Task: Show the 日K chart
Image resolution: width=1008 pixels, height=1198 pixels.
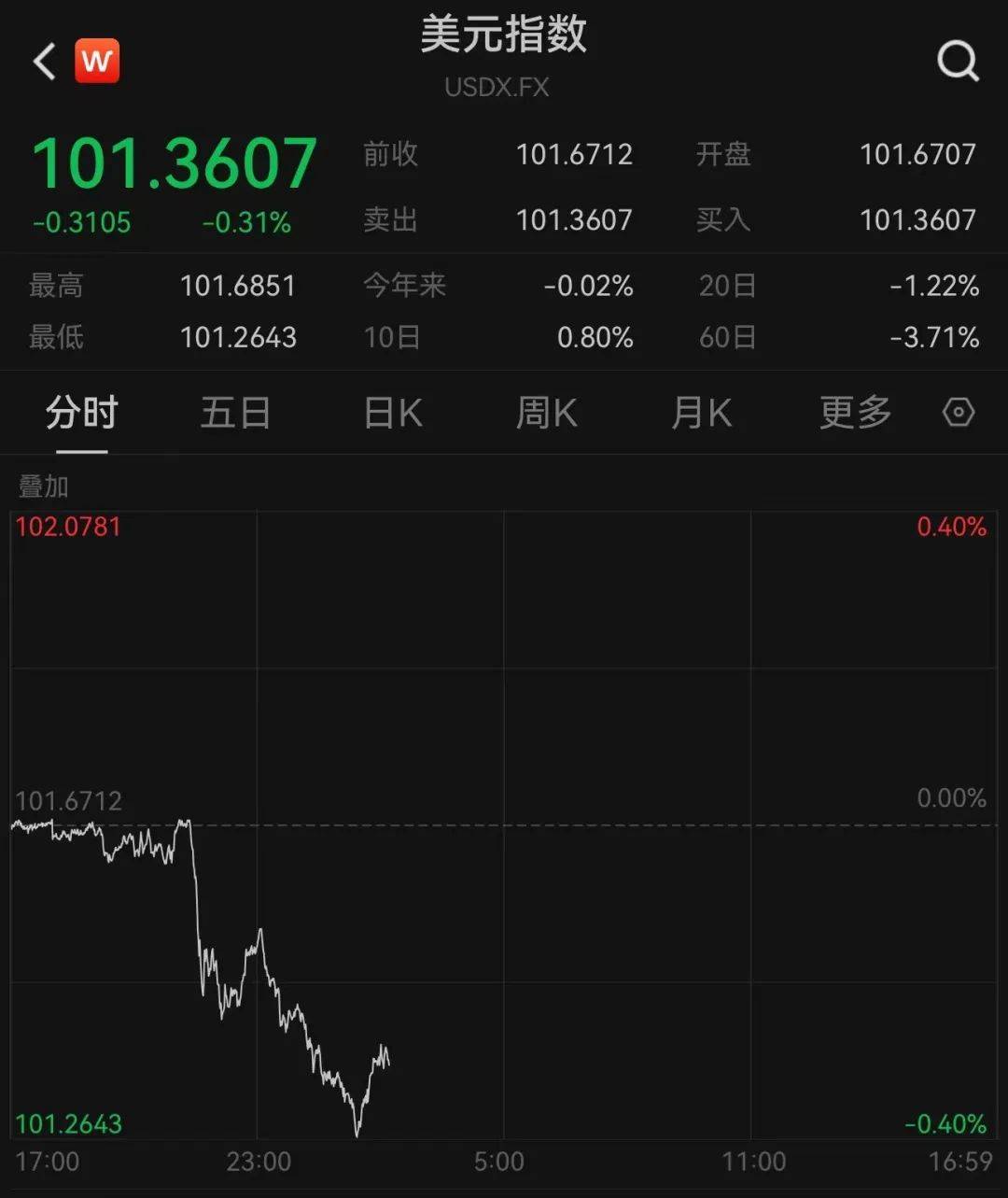Action: click(393, 413)
